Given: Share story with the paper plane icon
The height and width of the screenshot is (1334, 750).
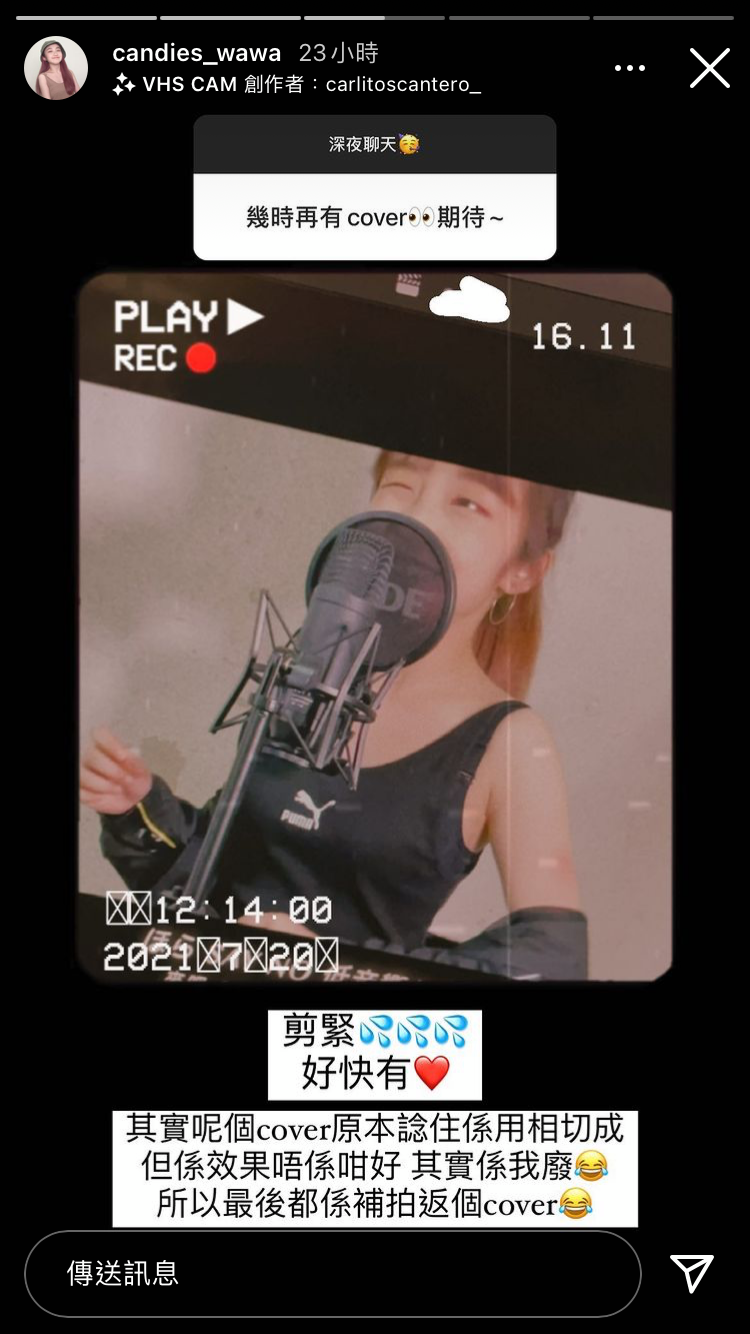Looking at the screenshot, I should pos(692,1273).
